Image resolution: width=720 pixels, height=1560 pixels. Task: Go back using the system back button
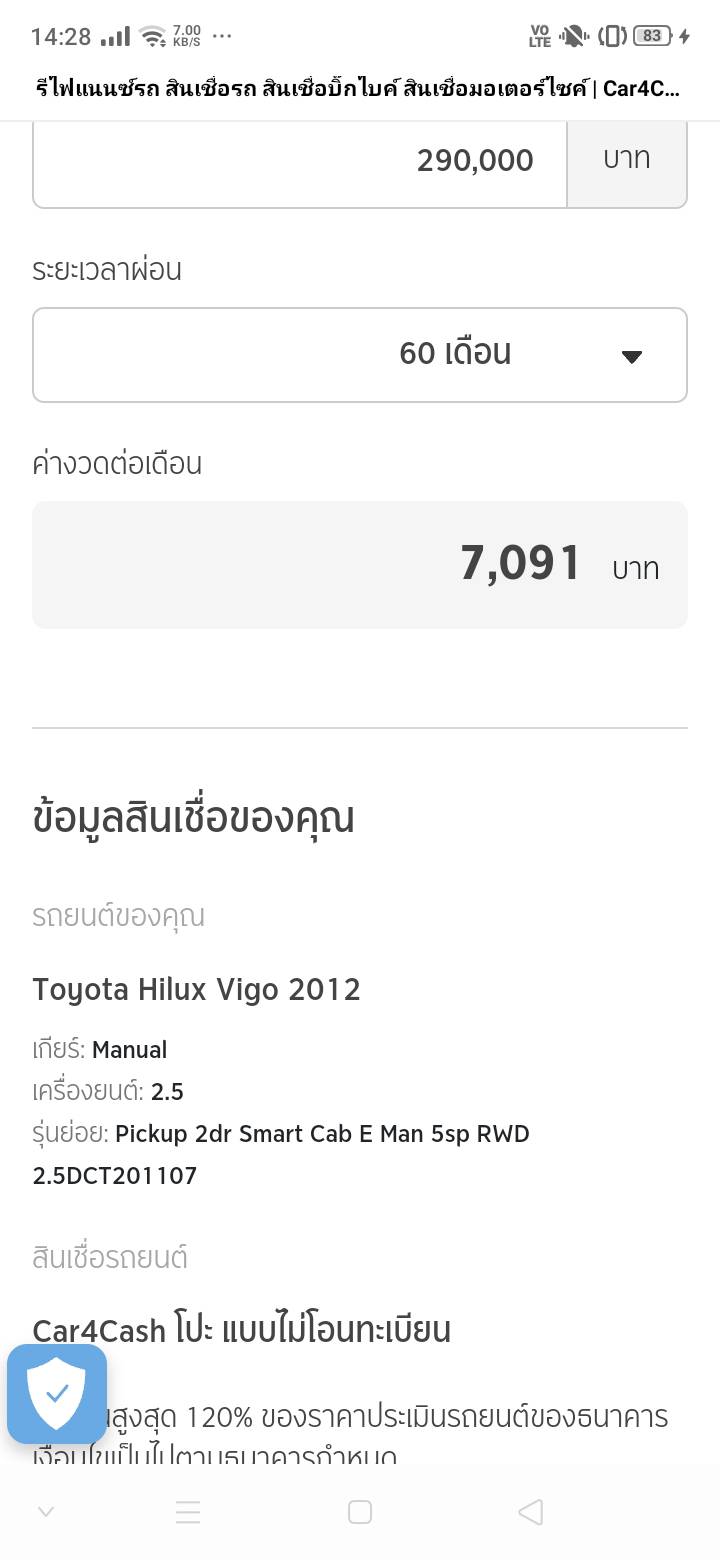point(531,1512)
